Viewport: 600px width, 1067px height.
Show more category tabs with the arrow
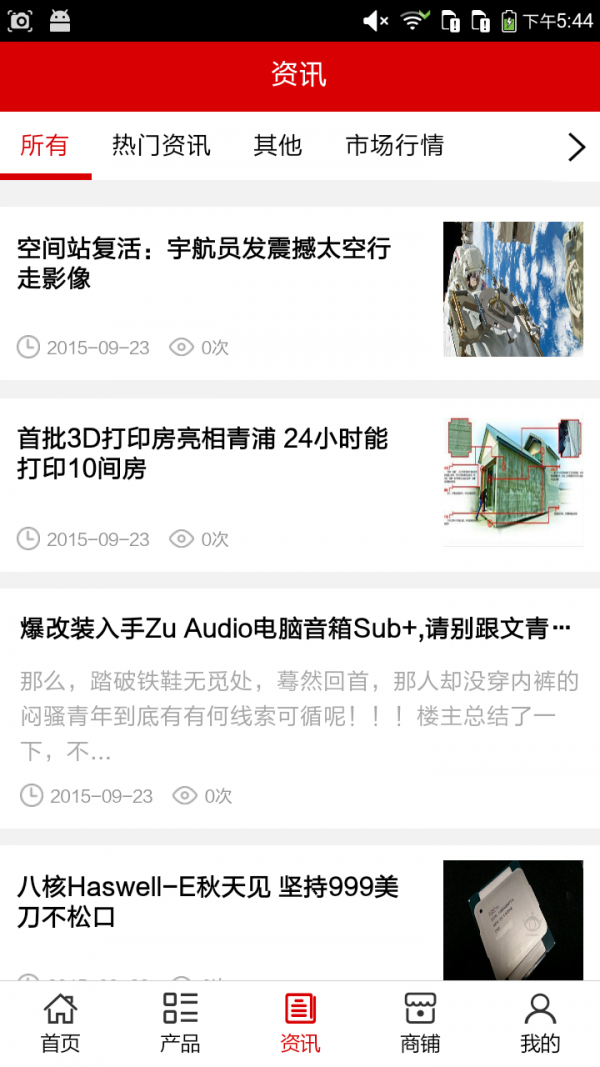tap(576, 148)
